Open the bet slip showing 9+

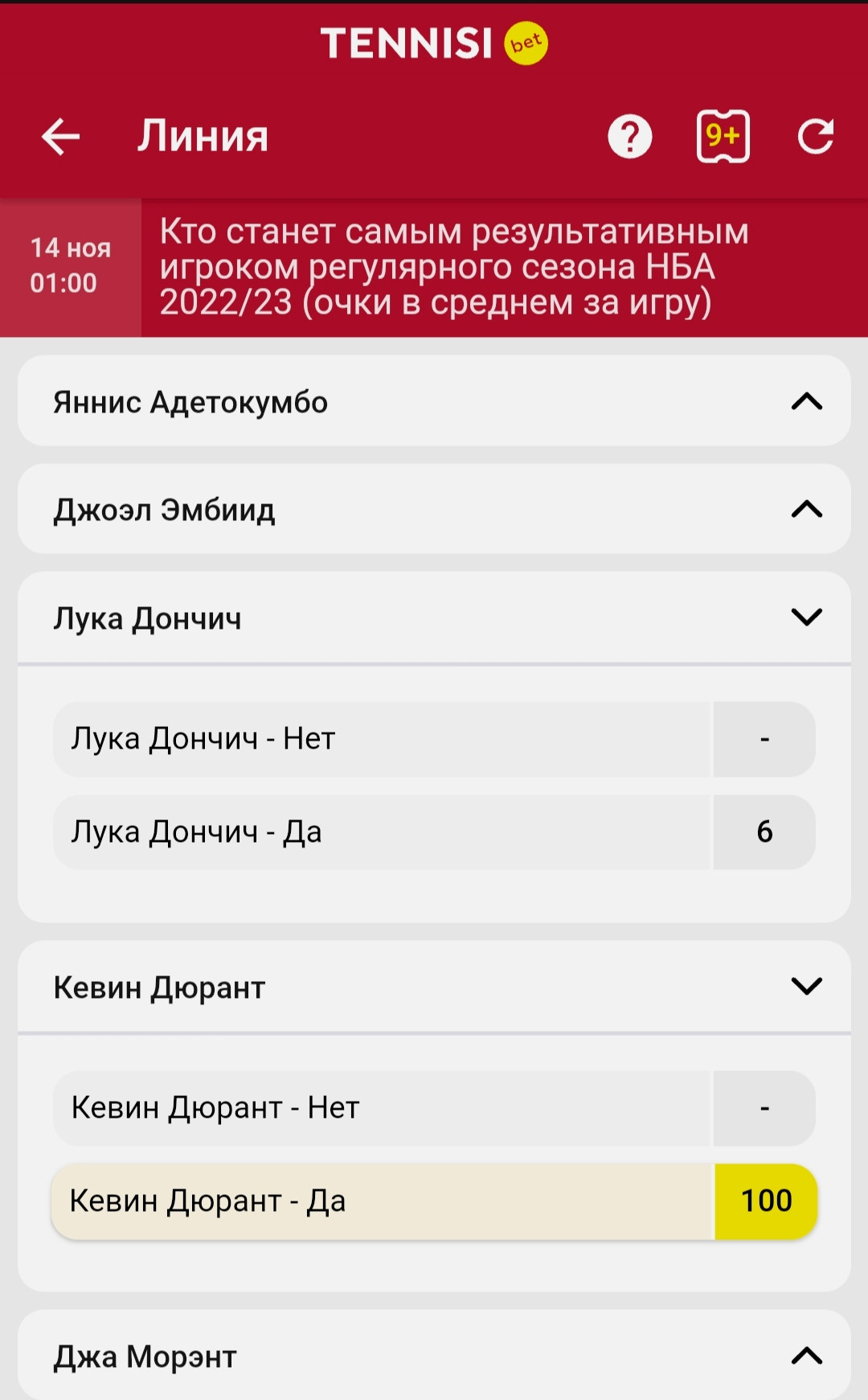(x=723, y=137)
